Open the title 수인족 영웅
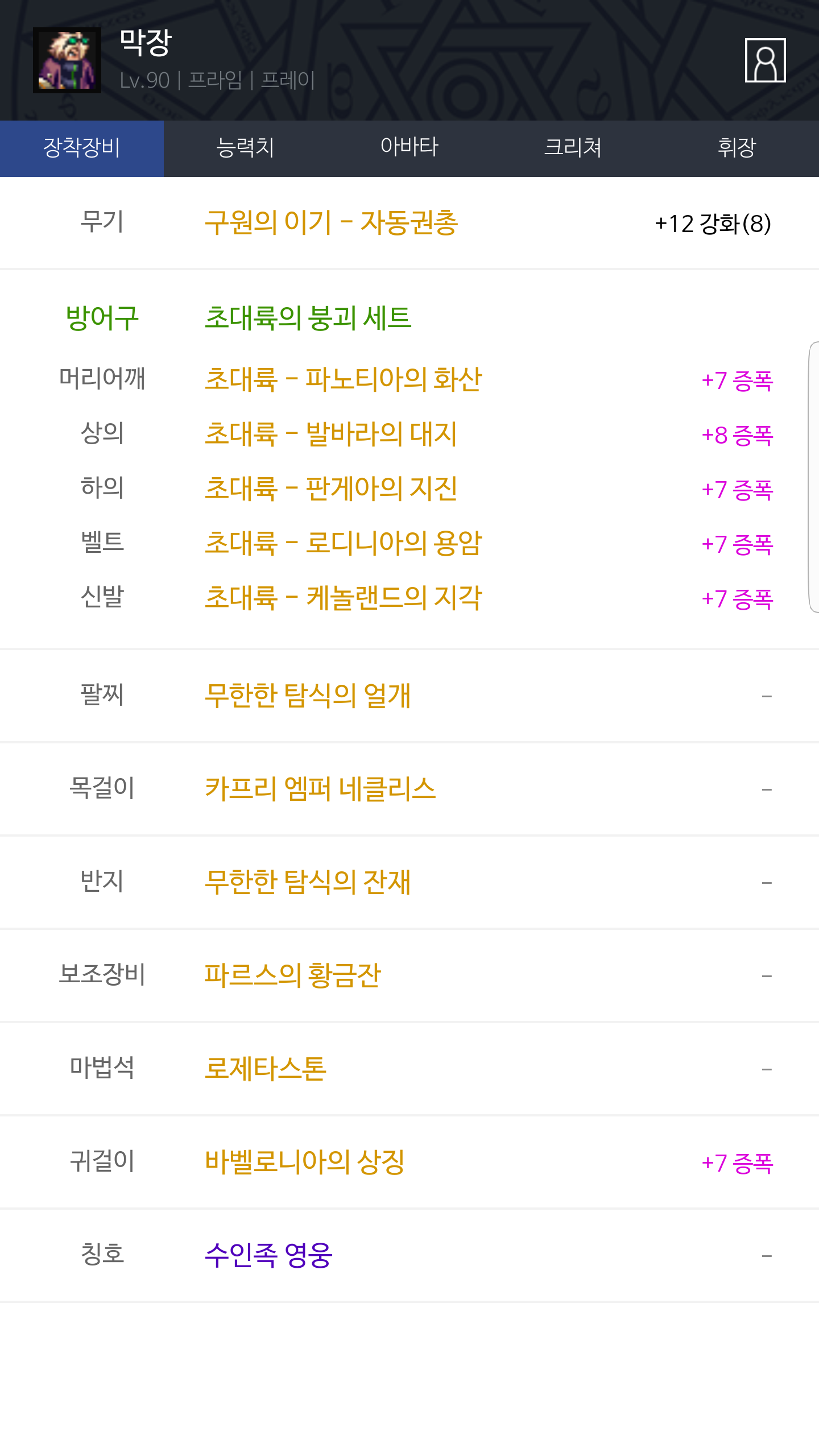Screen dimensions: 819x1456 click(268, 1255)
